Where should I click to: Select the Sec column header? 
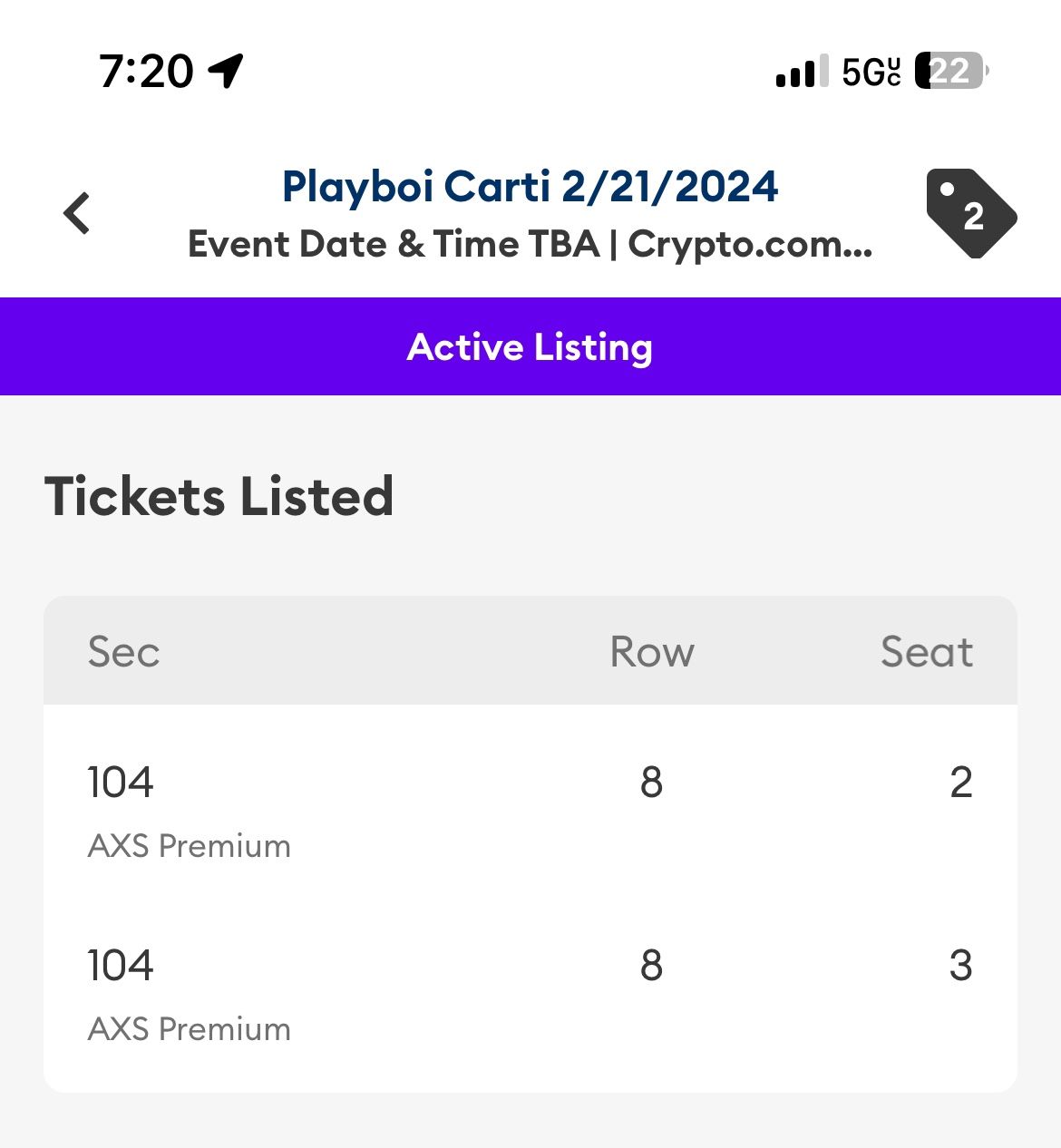click(123, 651)
